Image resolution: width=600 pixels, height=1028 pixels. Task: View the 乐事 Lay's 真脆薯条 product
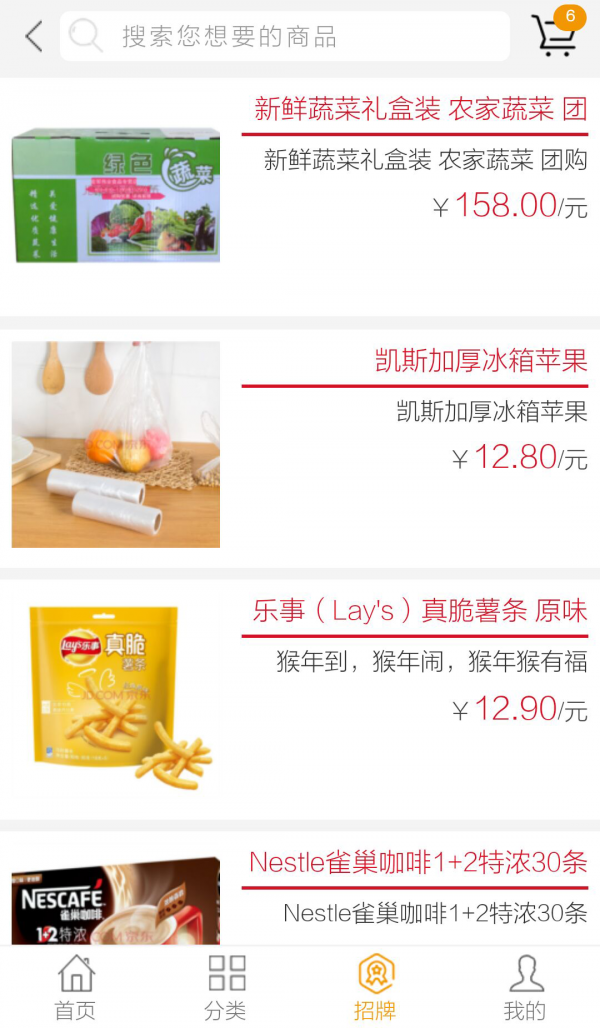pos(300,697)
